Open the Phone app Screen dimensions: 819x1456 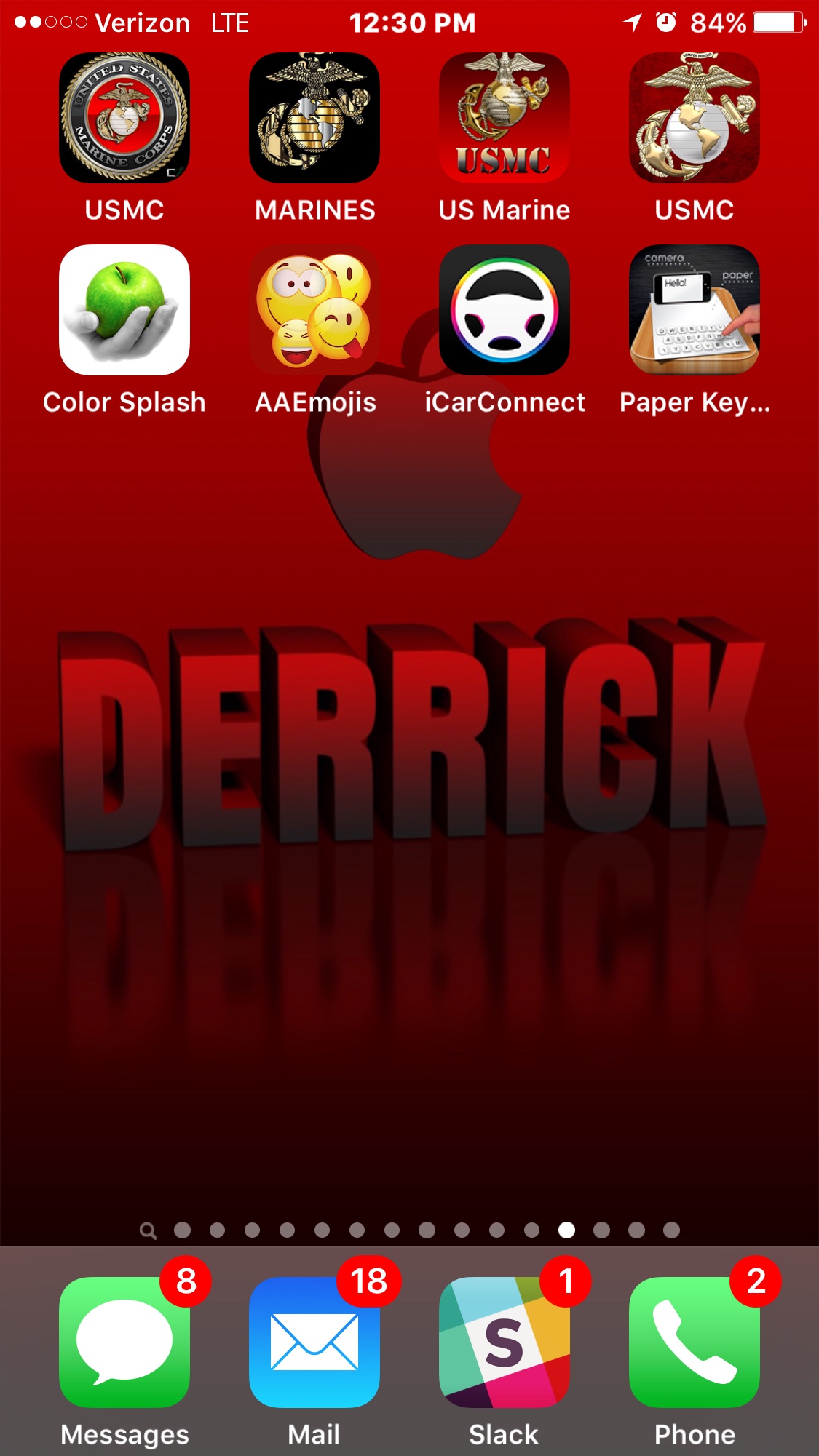[x=695, y=1342]
